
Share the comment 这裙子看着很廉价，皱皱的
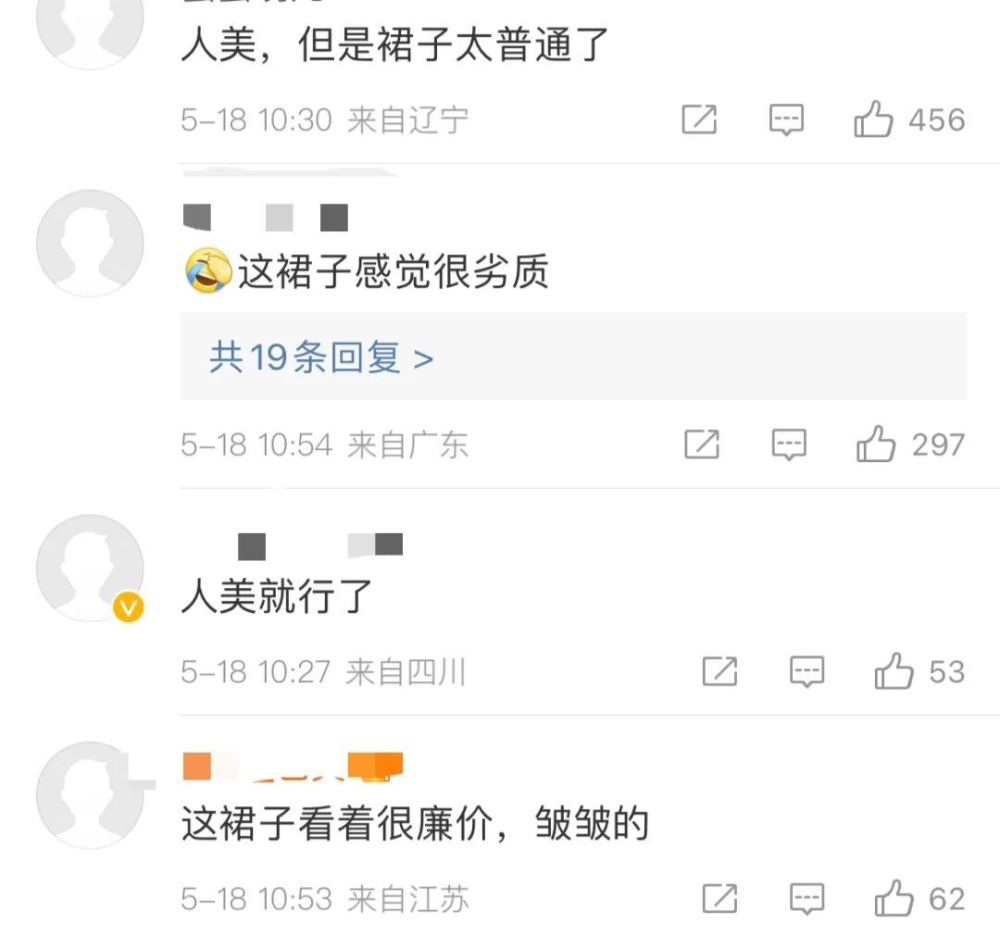pos(719,899)
